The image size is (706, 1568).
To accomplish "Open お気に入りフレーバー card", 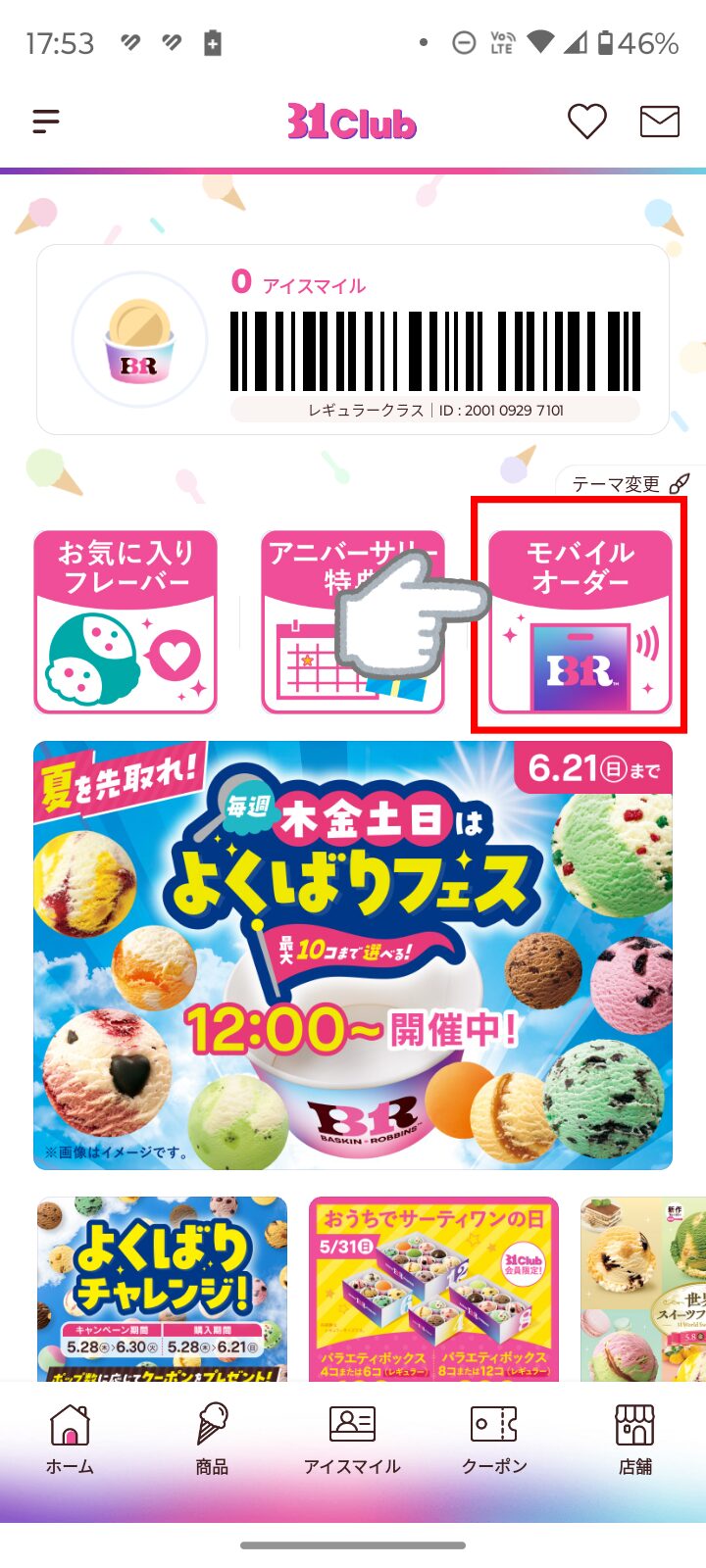I will (126, 622).
